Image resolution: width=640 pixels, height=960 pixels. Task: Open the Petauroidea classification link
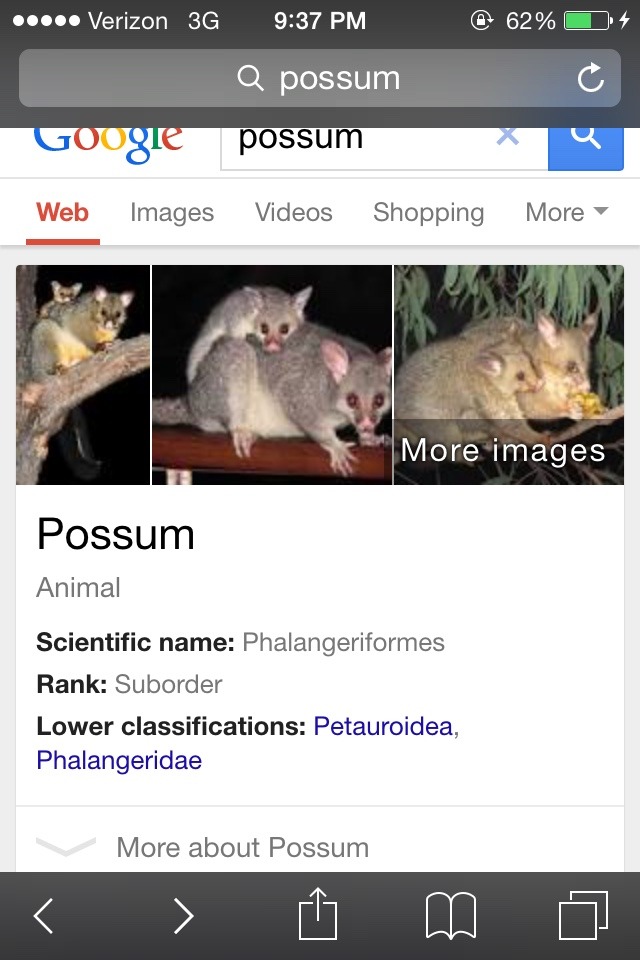[x=383, y=726]
